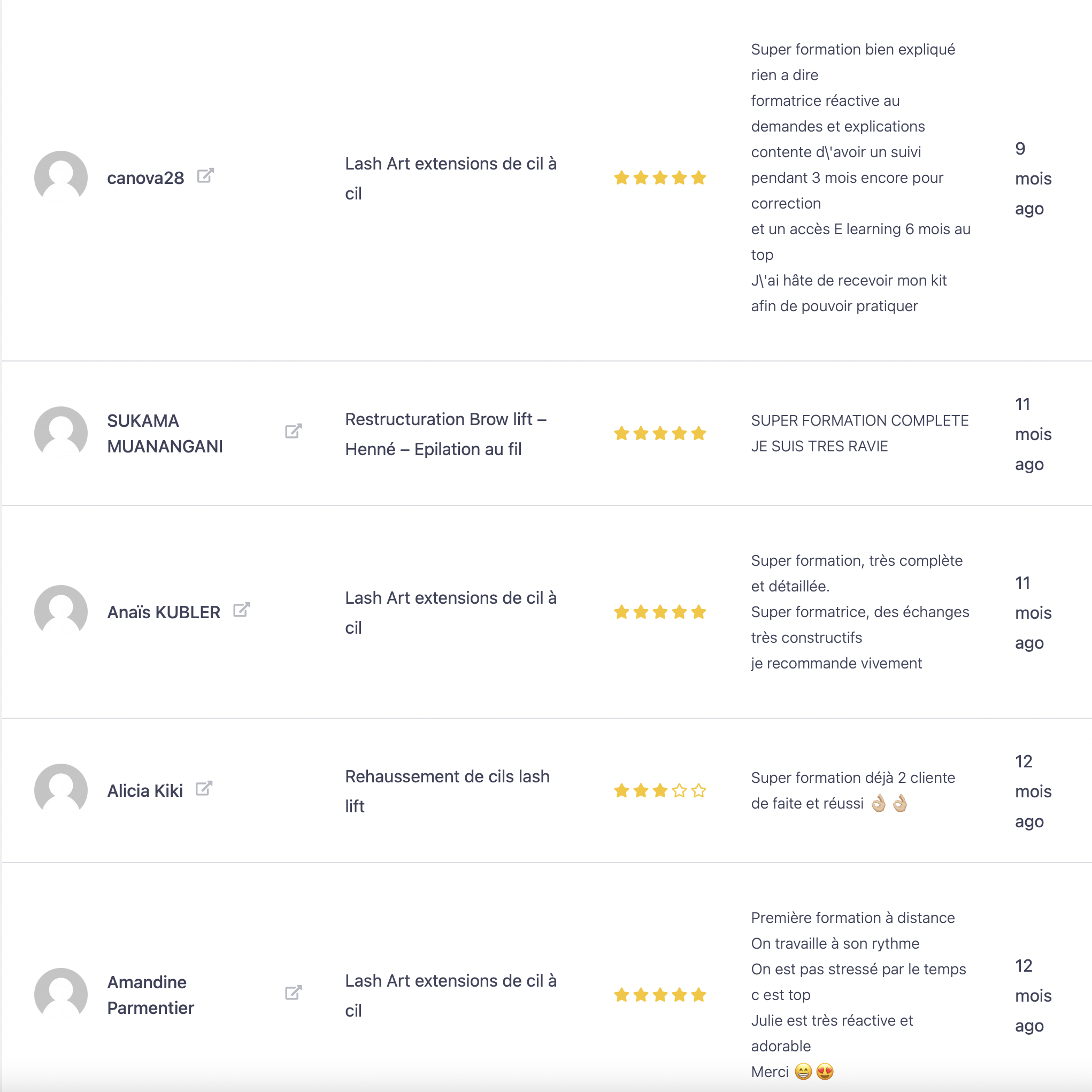
Task: Open external link icon for Amandine Parmentier
Action: (294, 993)
